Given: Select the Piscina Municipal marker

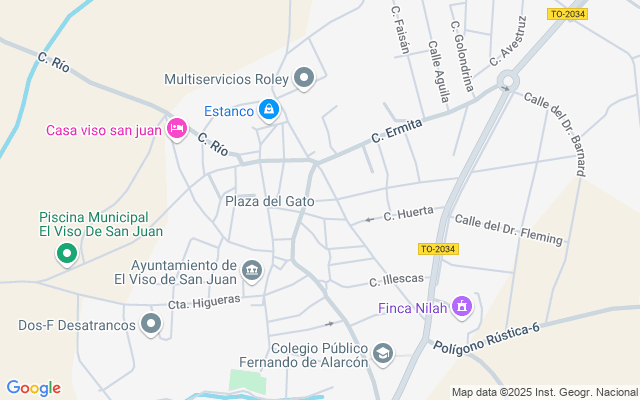Looking at the screenshot, I should pos(67,254).
